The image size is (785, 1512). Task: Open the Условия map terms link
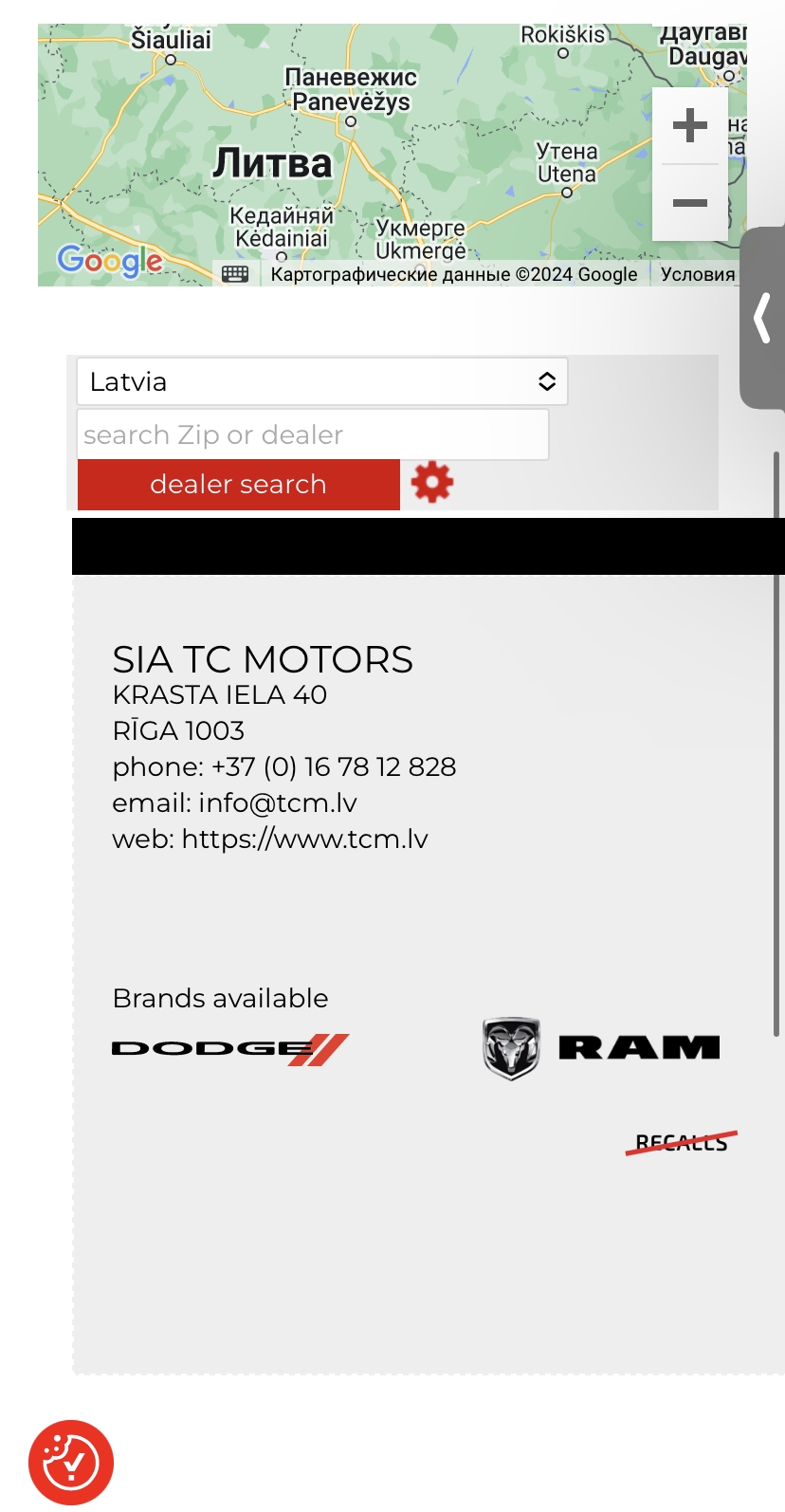pos(698,274)
